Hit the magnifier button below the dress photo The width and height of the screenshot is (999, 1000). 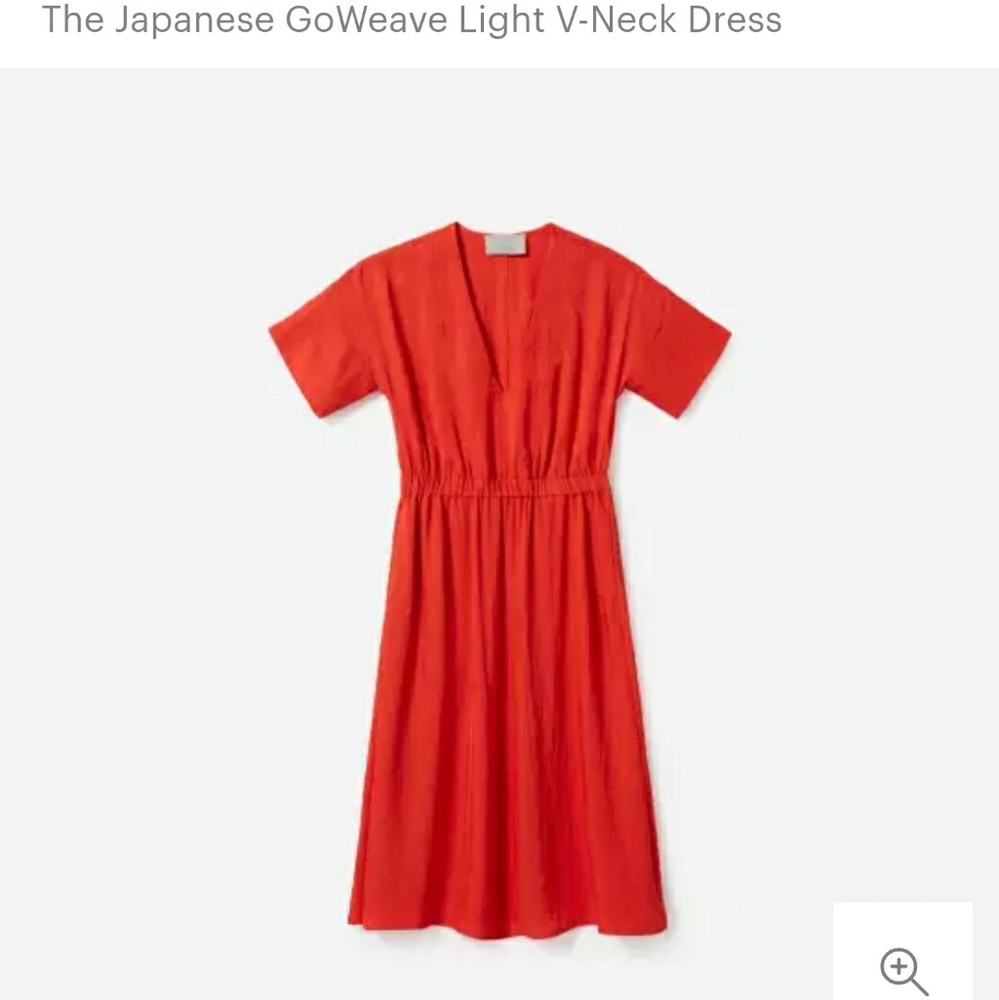898,966
